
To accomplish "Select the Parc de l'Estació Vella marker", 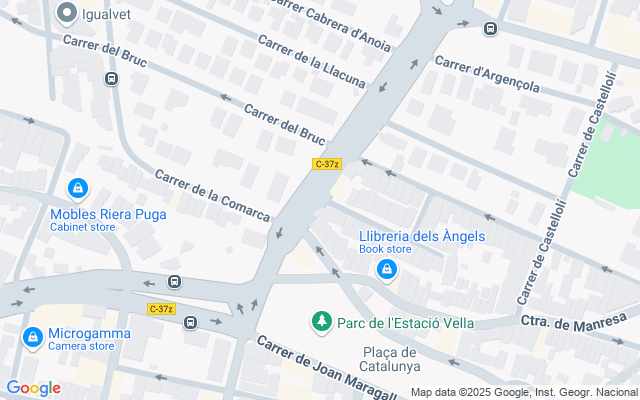I will (x=322, y=321).
